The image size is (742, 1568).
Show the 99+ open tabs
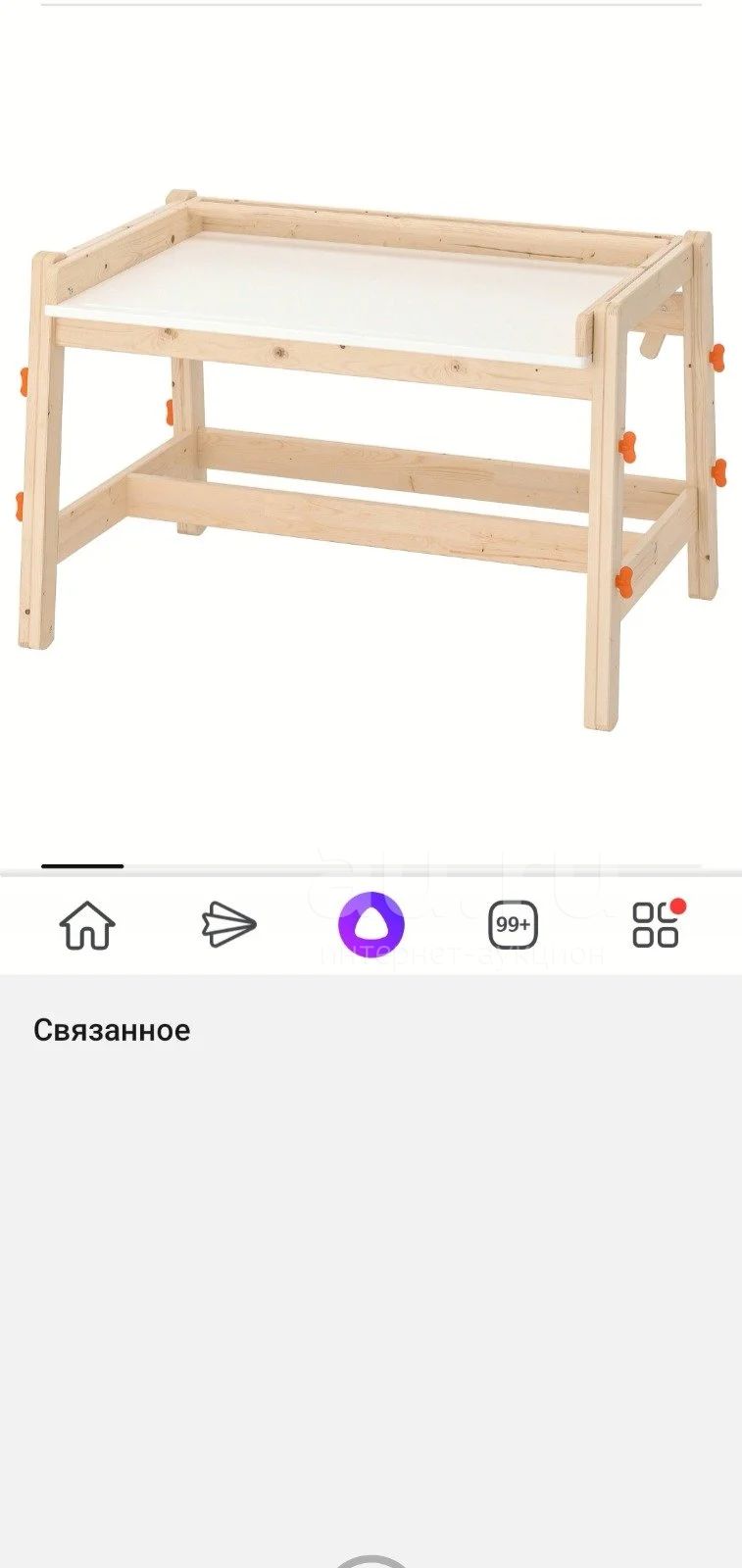coord(514,924)
